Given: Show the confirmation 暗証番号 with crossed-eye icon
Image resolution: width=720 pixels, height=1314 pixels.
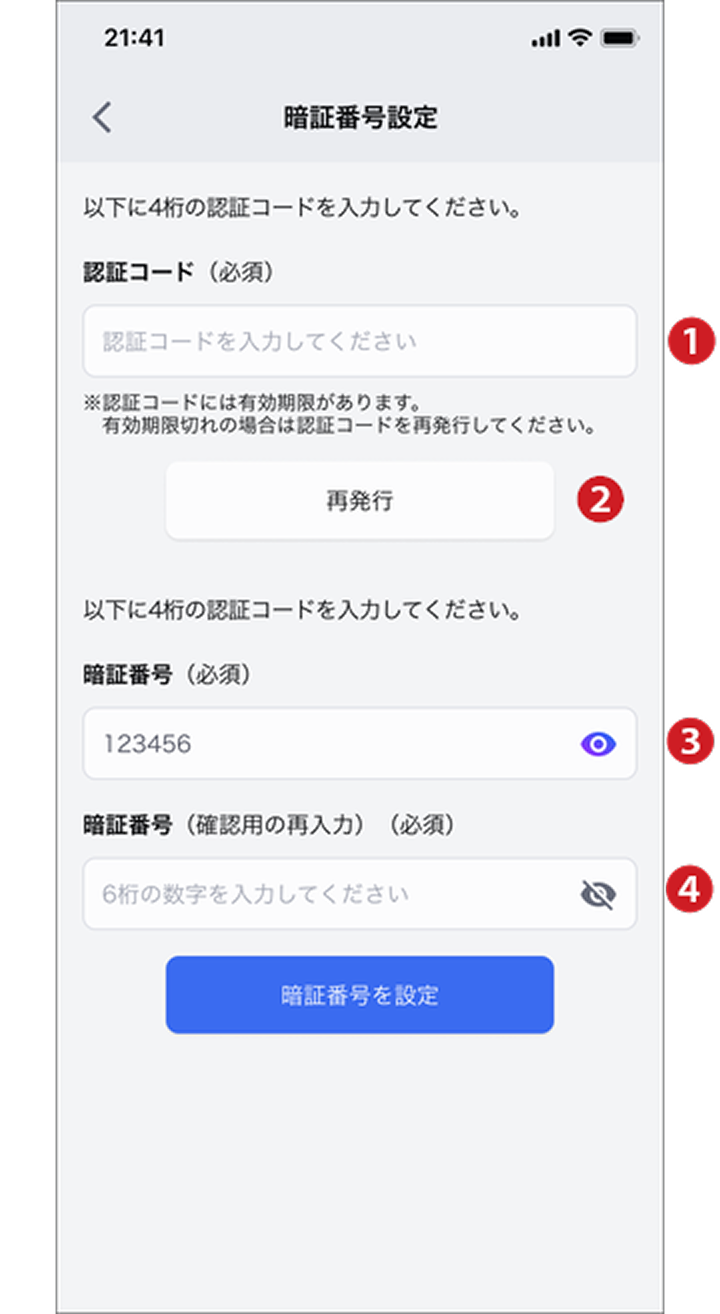Looking at the screenshot, I should (598, 894).
